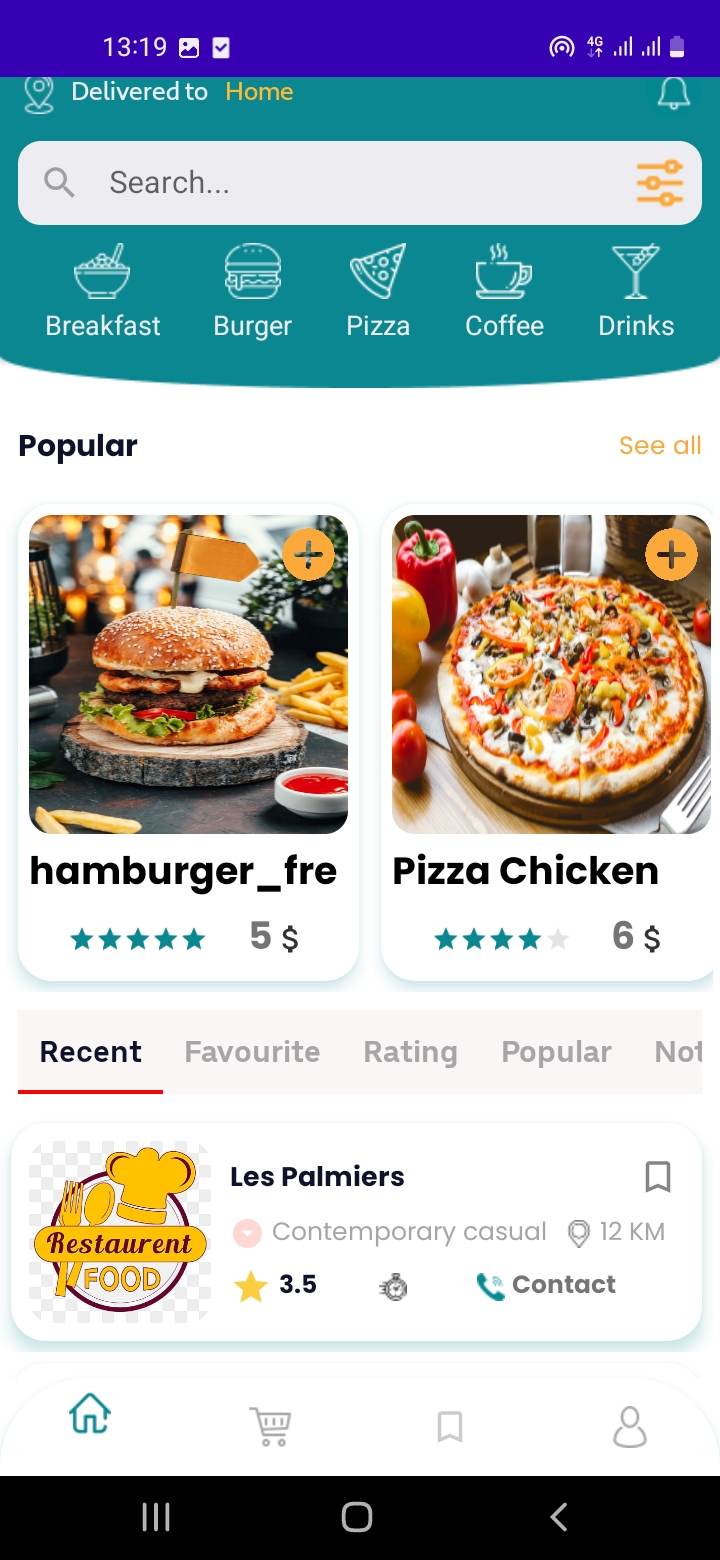Screen dimensions: 720x1560
Task: Tap the Search field
Action: pos(330,183)
